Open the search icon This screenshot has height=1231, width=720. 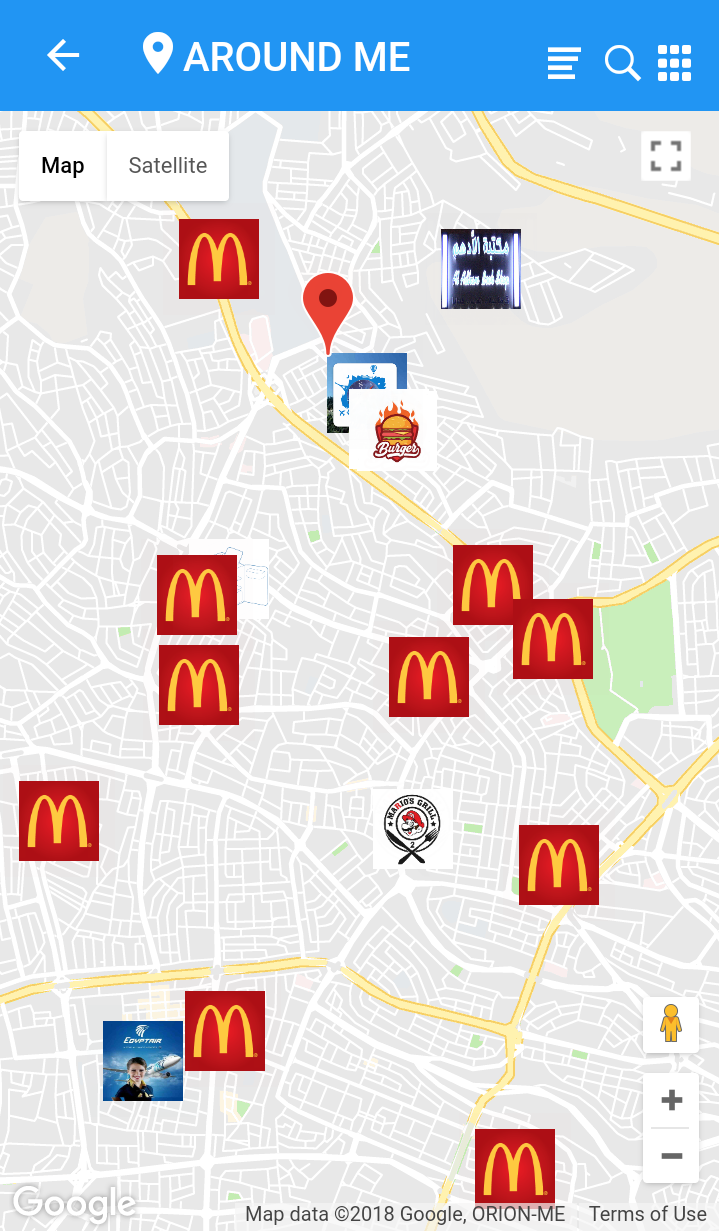tap(622, 63)
